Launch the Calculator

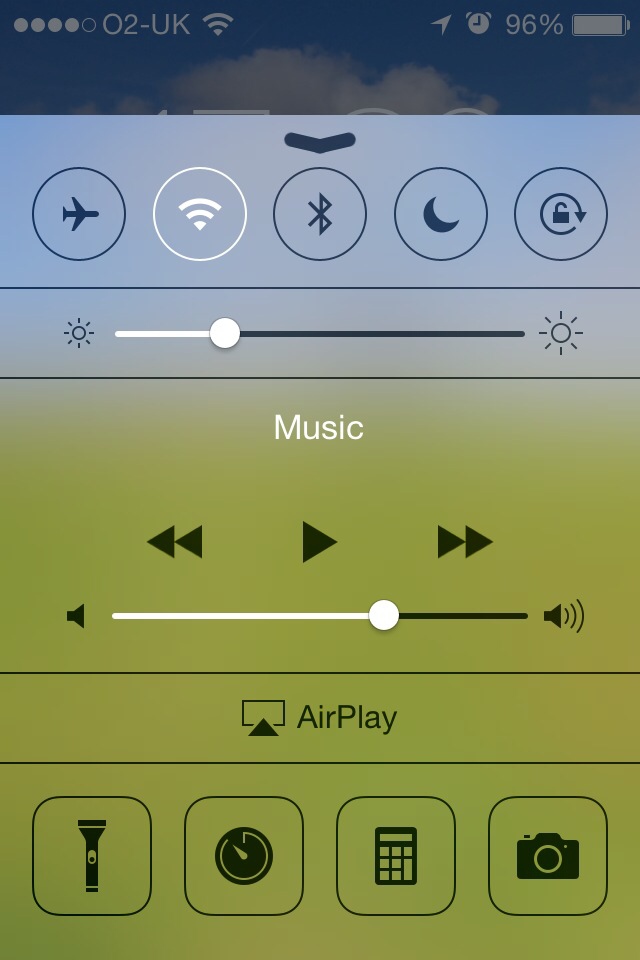(x=396, y=856)
